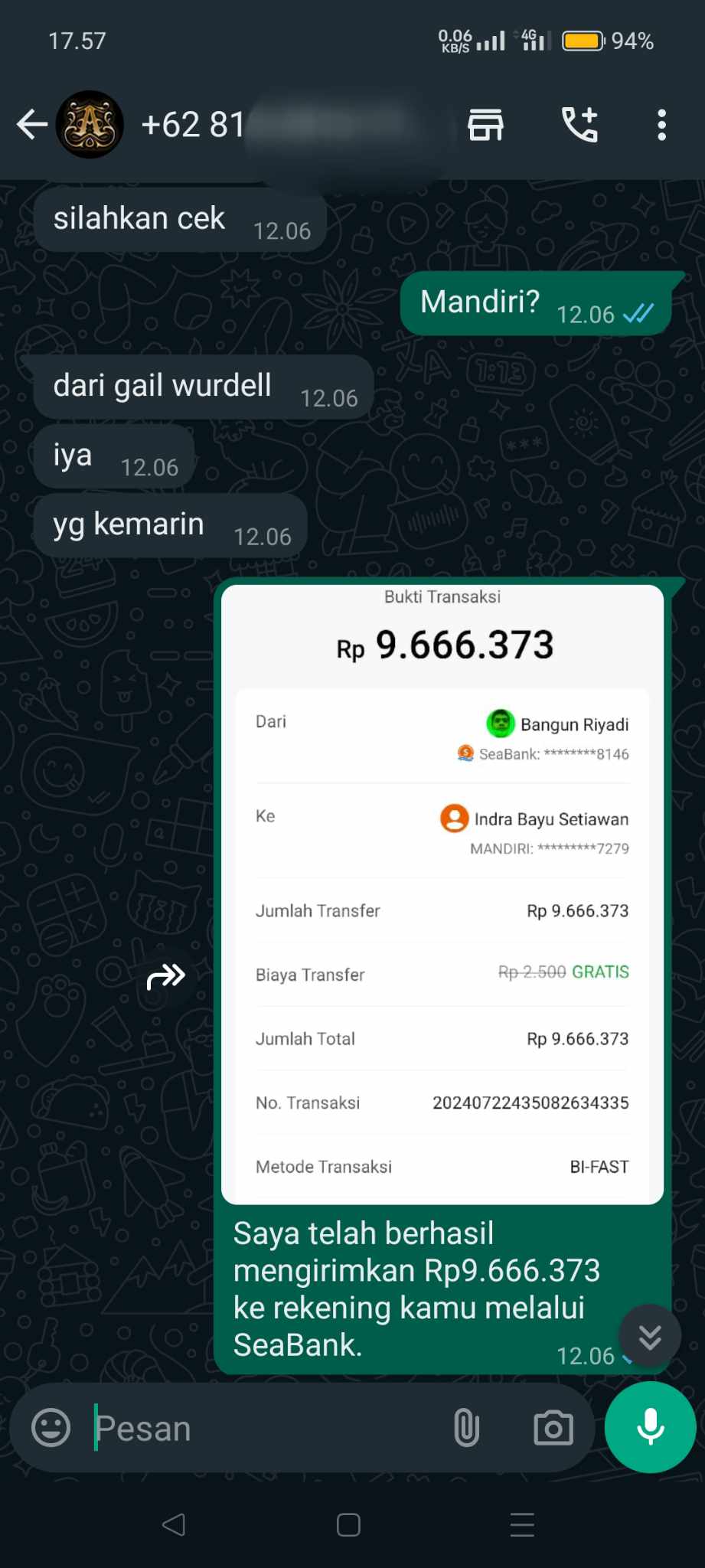Open the contact's profile picture
705x1568 pixels.
click(90, 125)
